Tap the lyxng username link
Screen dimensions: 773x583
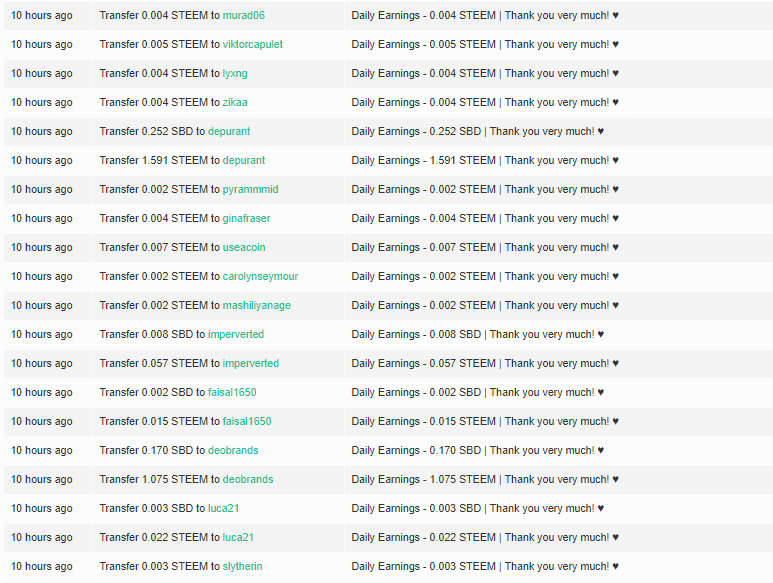tap(234, 74)
